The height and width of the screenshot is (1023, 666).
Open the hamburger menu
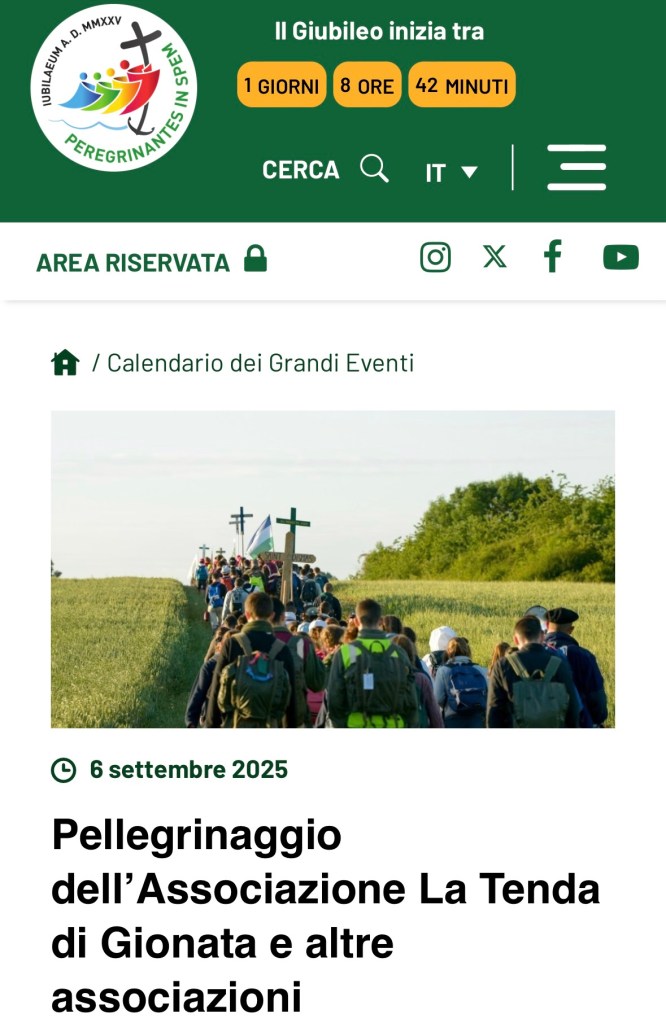tap(576, 167)
